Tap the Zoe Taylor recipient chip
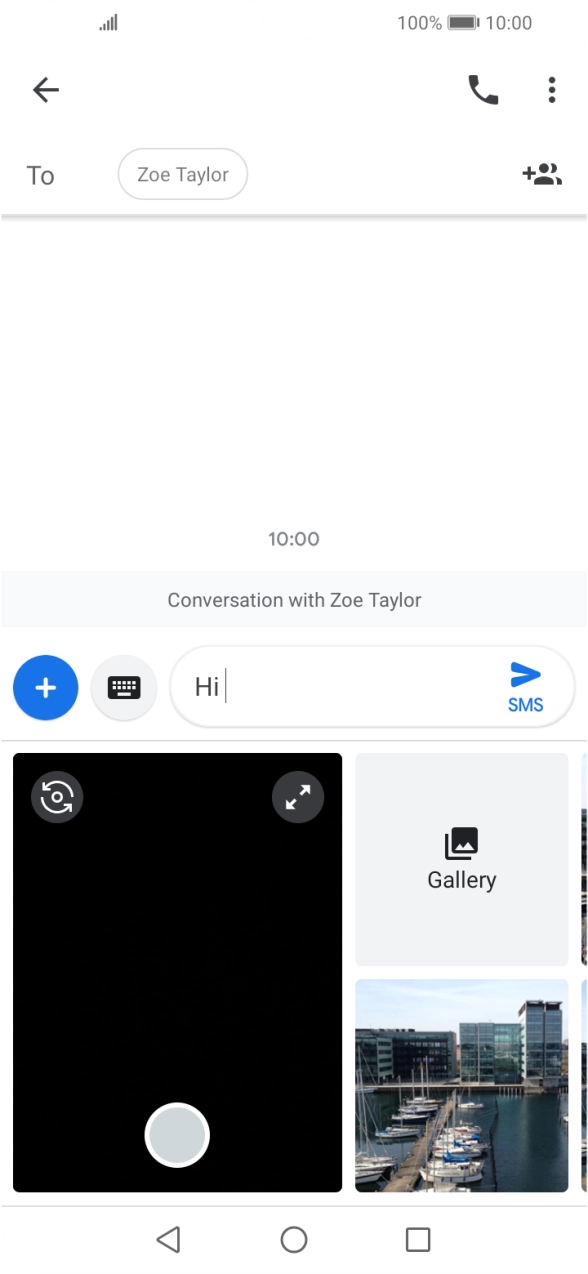Screen dimensions: 588x1274 [183, 175]
